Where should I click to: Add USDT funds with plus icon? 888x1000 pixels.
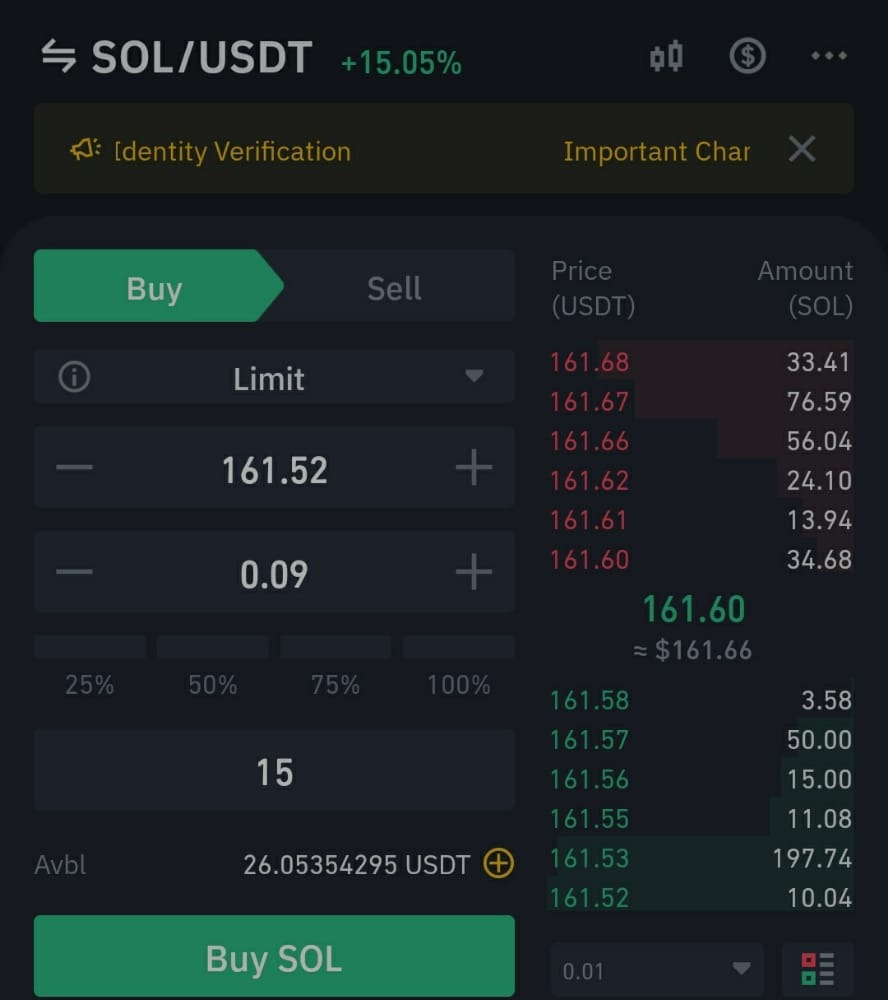point(498,864)
